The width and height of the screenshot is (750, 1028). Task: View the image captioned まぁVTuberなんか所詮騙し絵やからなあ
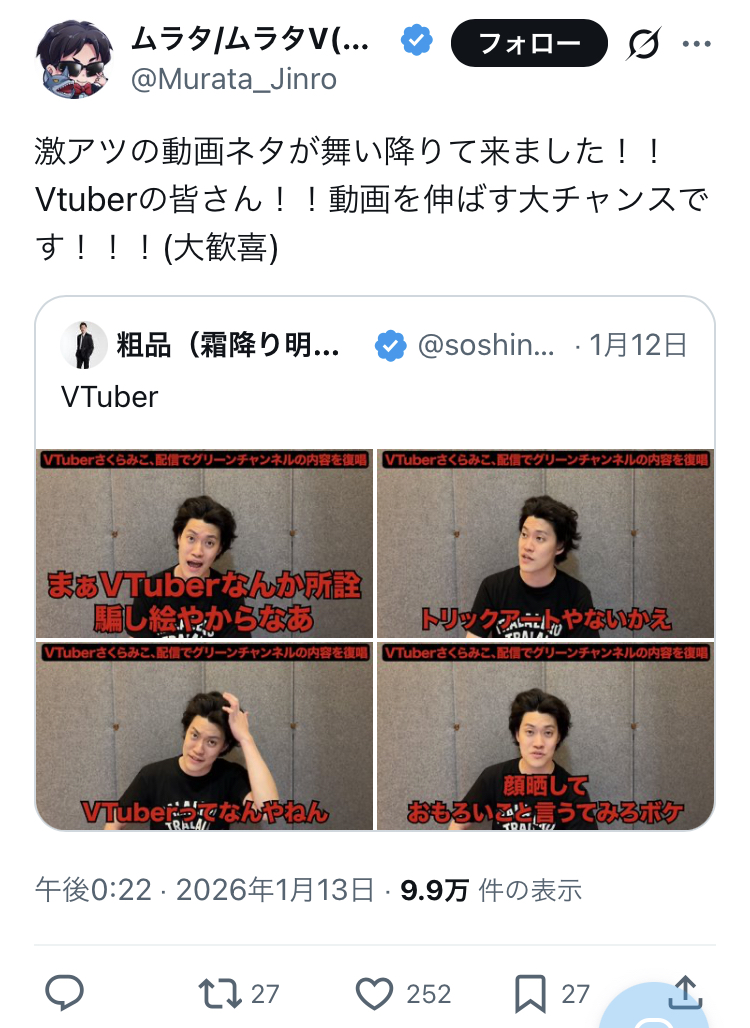click(x=205, y=543)
